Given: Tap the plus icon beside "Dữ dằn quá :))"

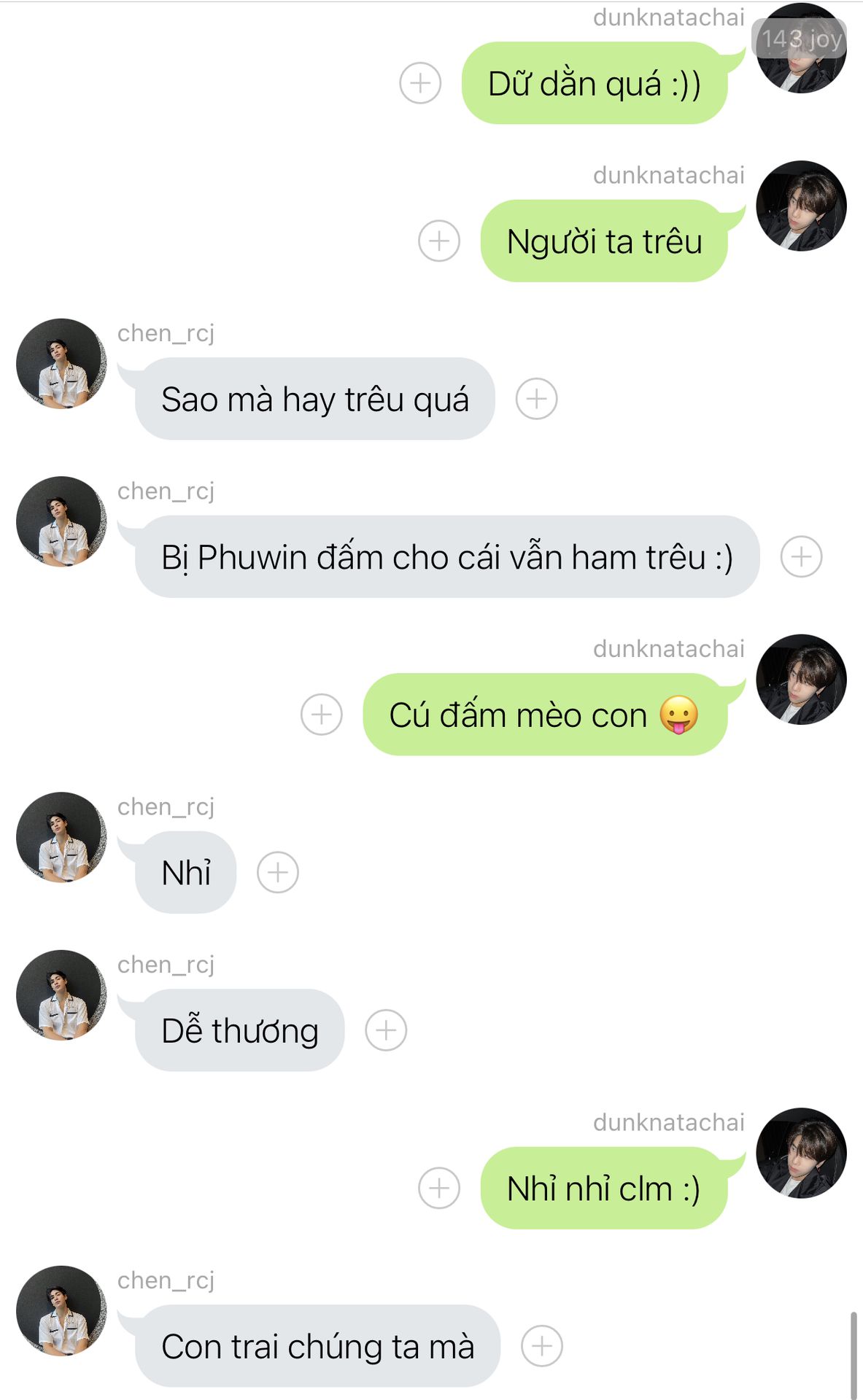Looking at the screenshot, I should coord(420,83).
